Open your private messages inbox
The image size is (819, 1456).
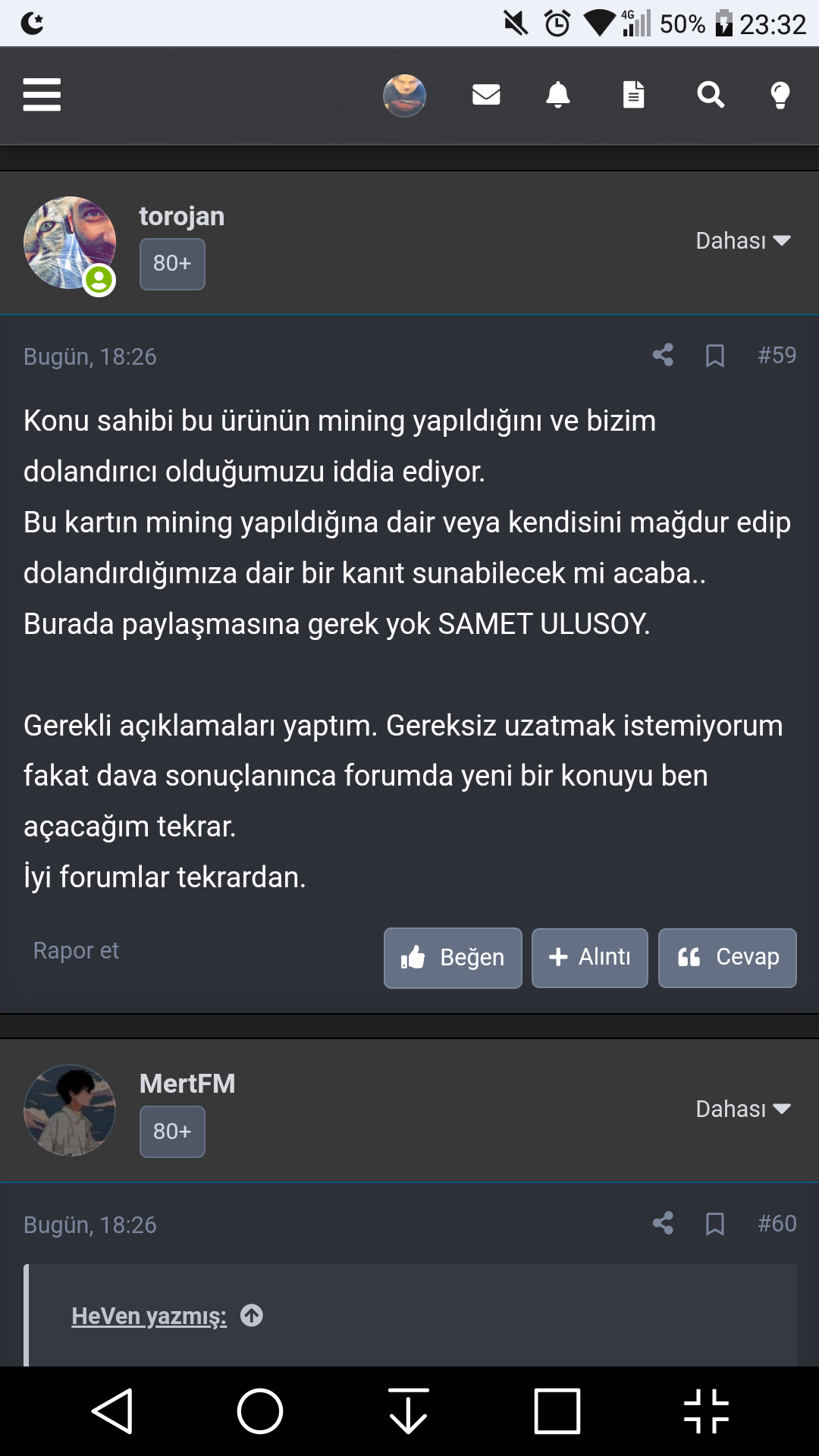pyautogui.click(x=485, y=95)
